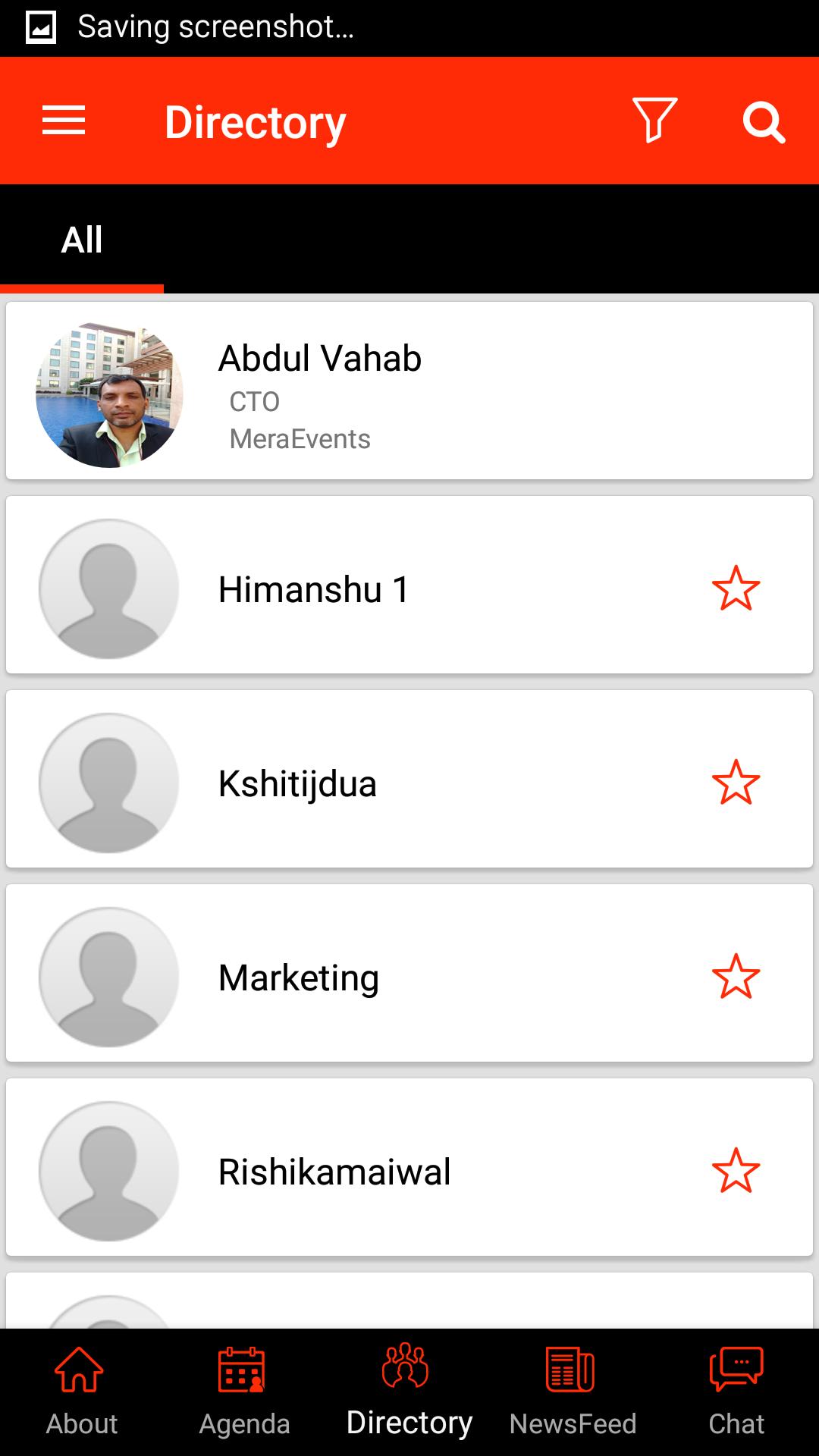Open Kshitijdua's directory entry

pyautogui.click(x=297, y=783)
